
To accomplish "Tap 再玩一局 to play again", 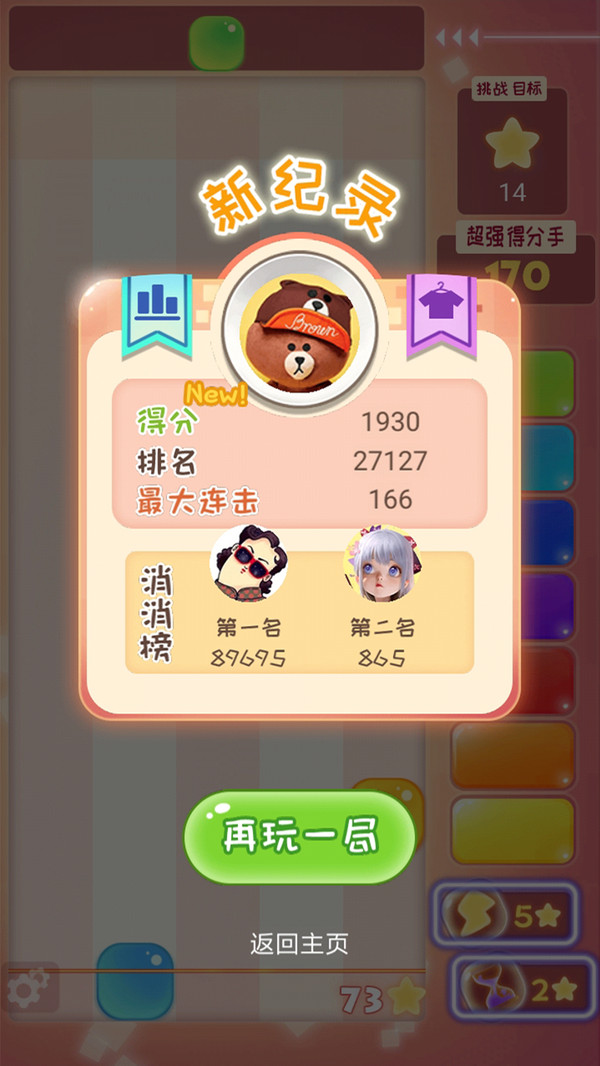I will point(300,836).
